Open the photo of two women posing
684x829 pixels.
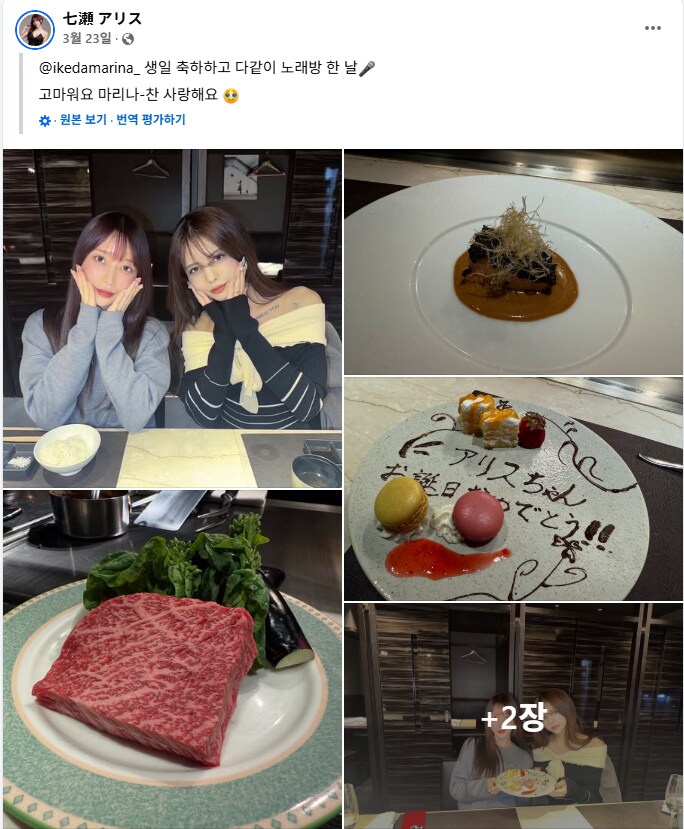(172, 318)
